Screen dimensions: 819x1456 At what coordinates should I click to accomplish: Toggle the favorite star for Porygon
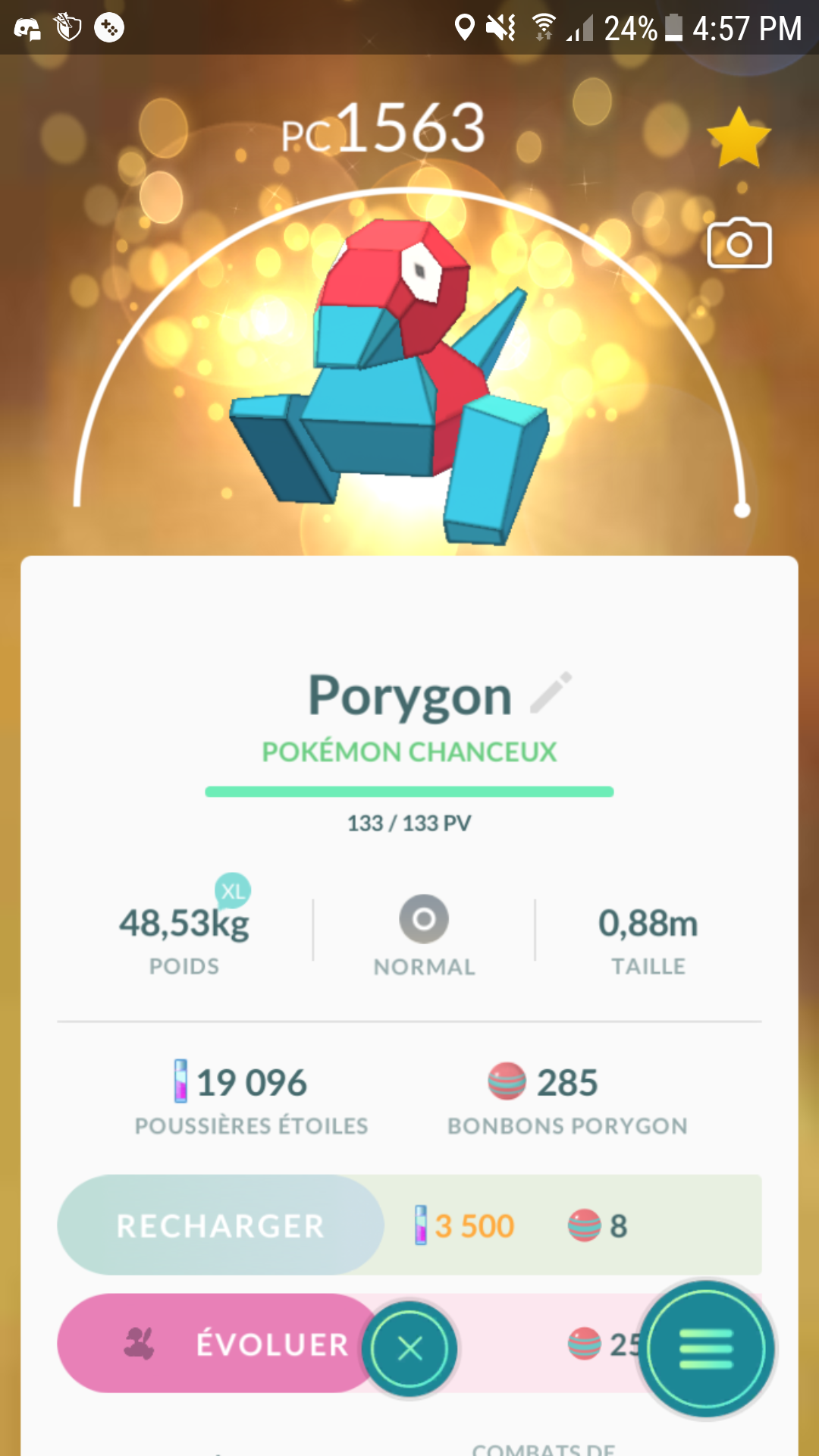tap(738, 139)
